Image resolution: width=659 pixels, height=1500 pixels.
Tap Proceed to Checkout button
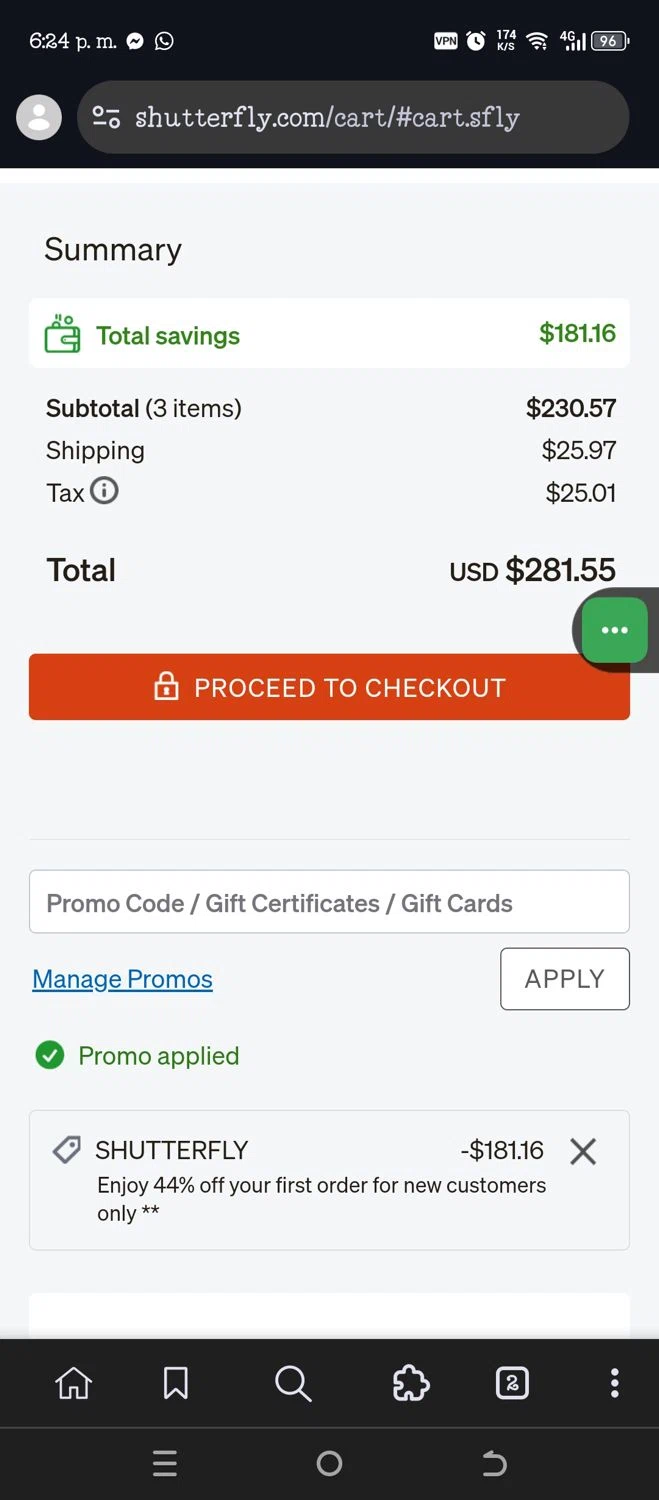329,687
